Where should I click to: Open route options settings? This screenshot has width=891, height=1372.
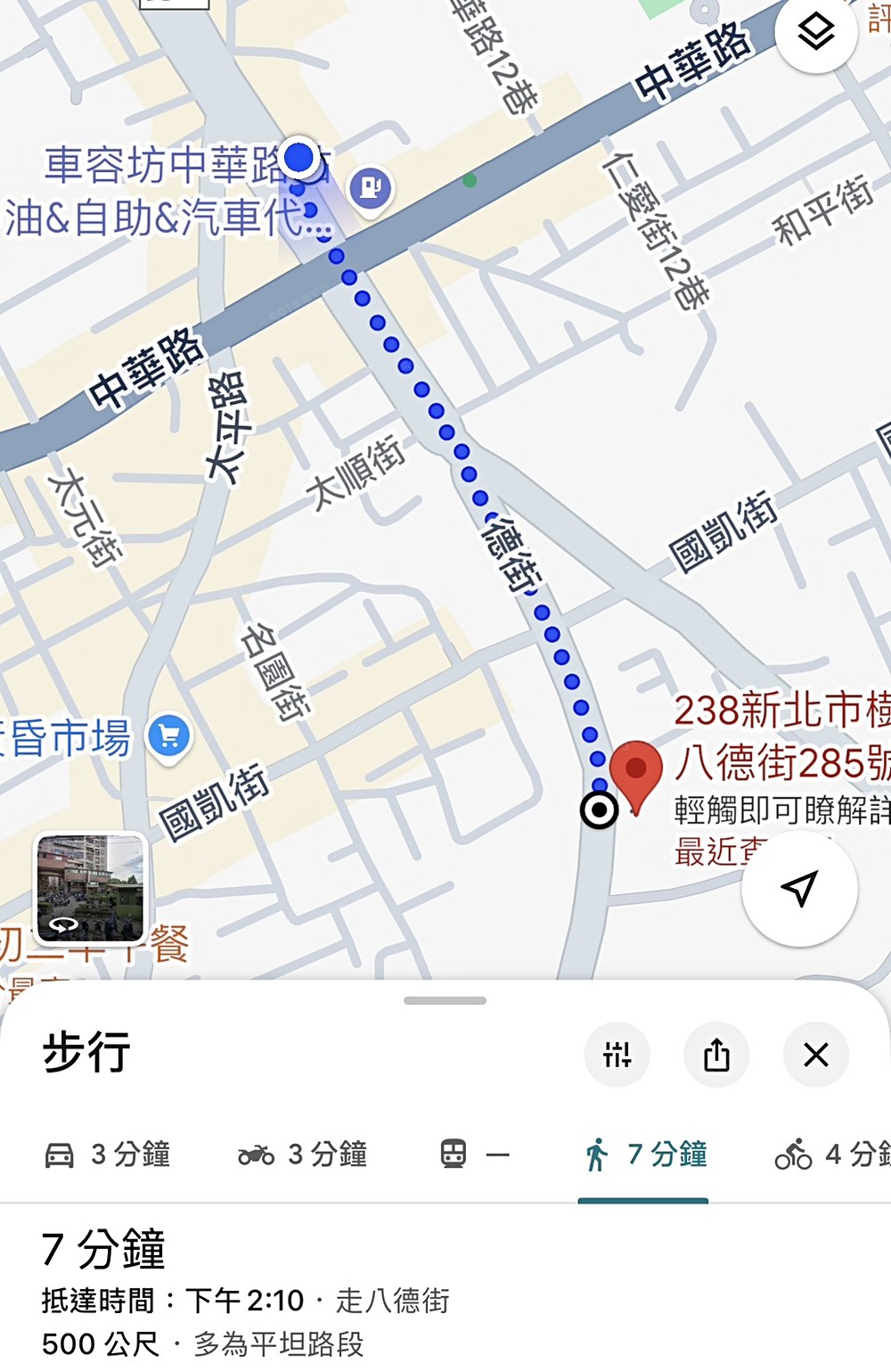tap(617, 1055)
